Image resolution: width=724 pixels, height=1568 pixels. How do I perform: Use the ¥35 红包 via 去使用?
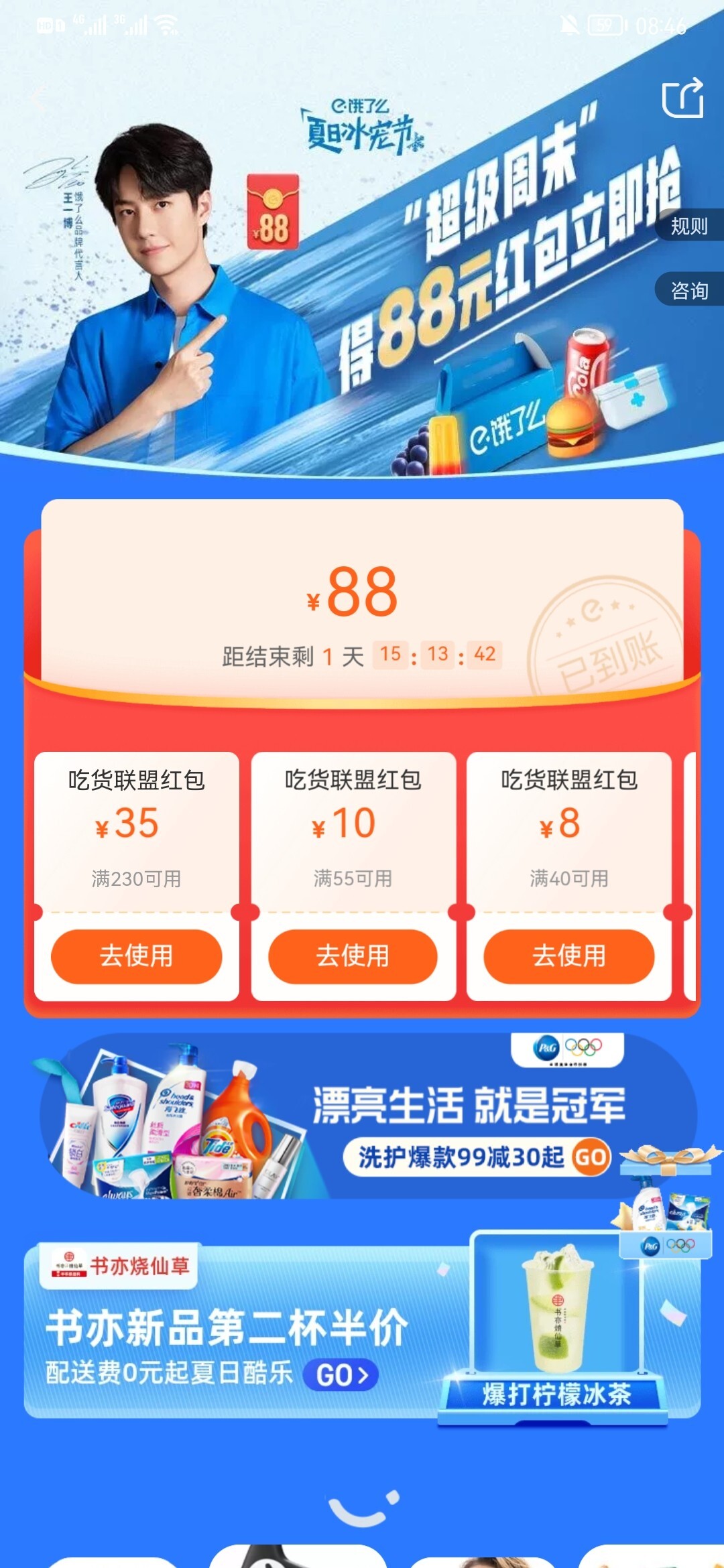tap(136, 956)
